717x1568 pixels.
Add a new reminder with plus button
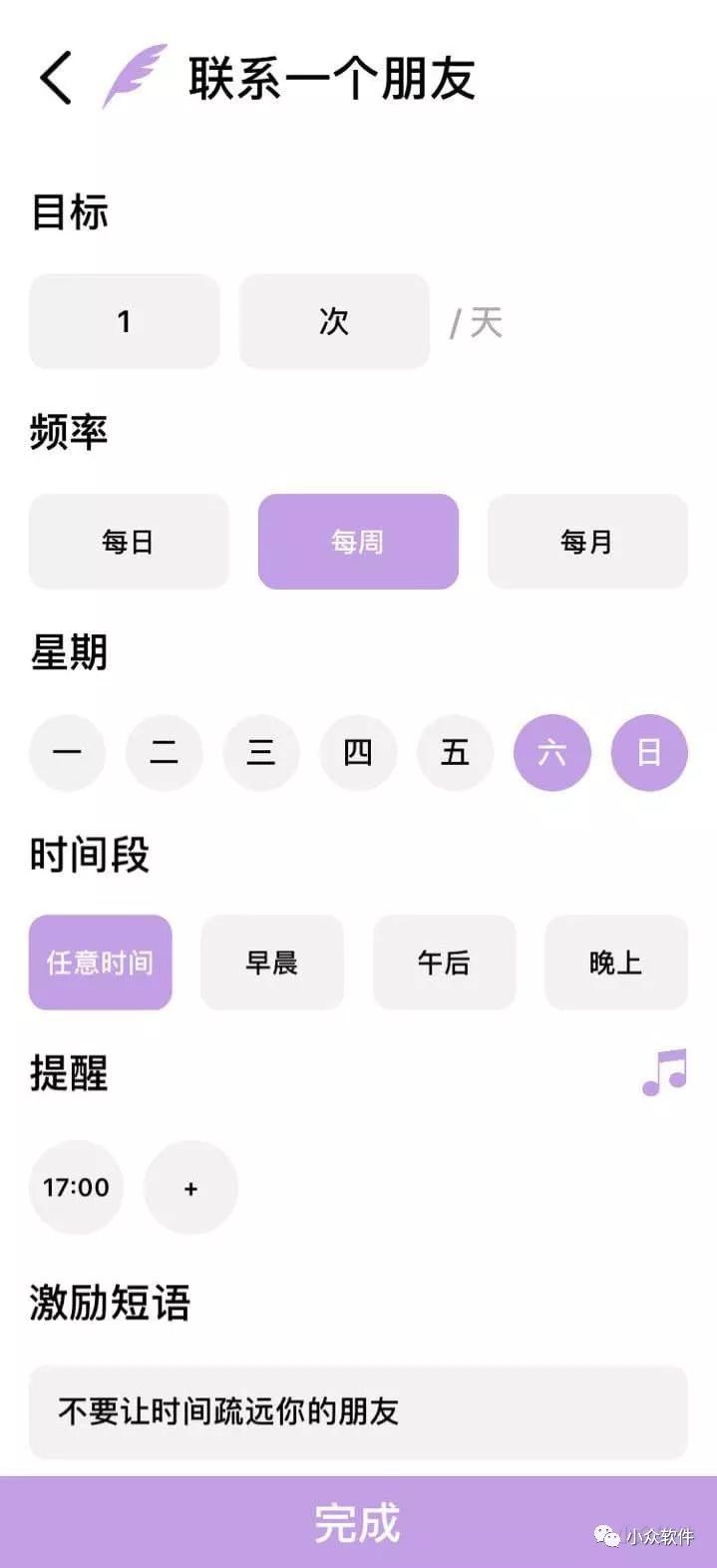point(190,1187)
